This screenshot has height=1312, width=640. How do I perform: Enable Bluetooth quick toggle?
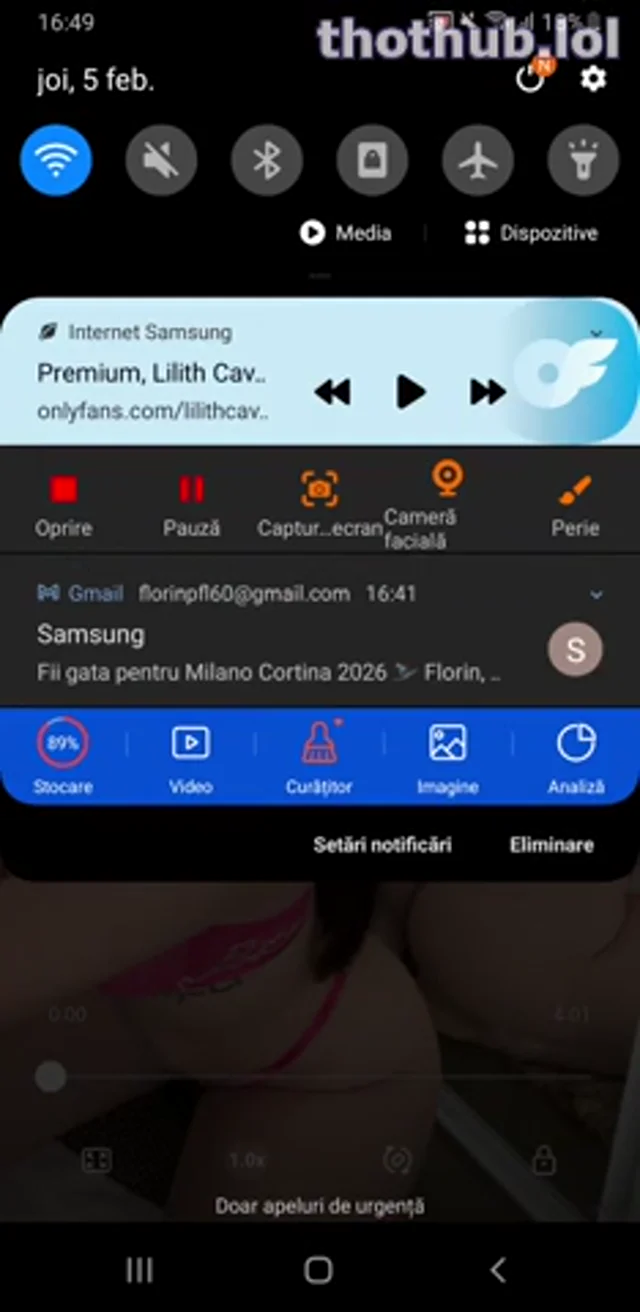pyautogui.click(x=267, y=160)
